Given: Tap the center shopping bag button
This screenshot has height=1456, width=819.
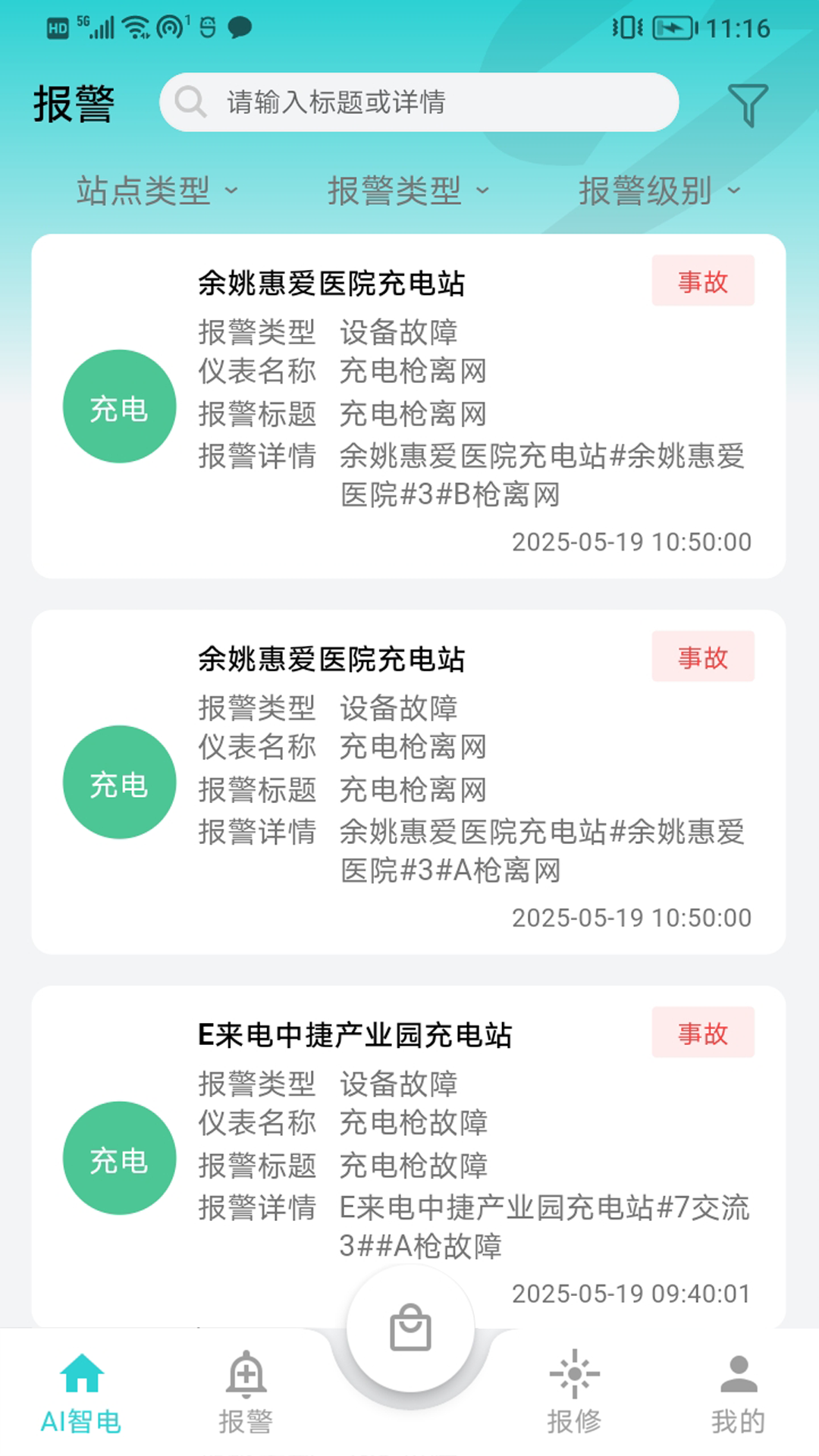Looking at the screenshot, I should click(x=410, y=1329).
